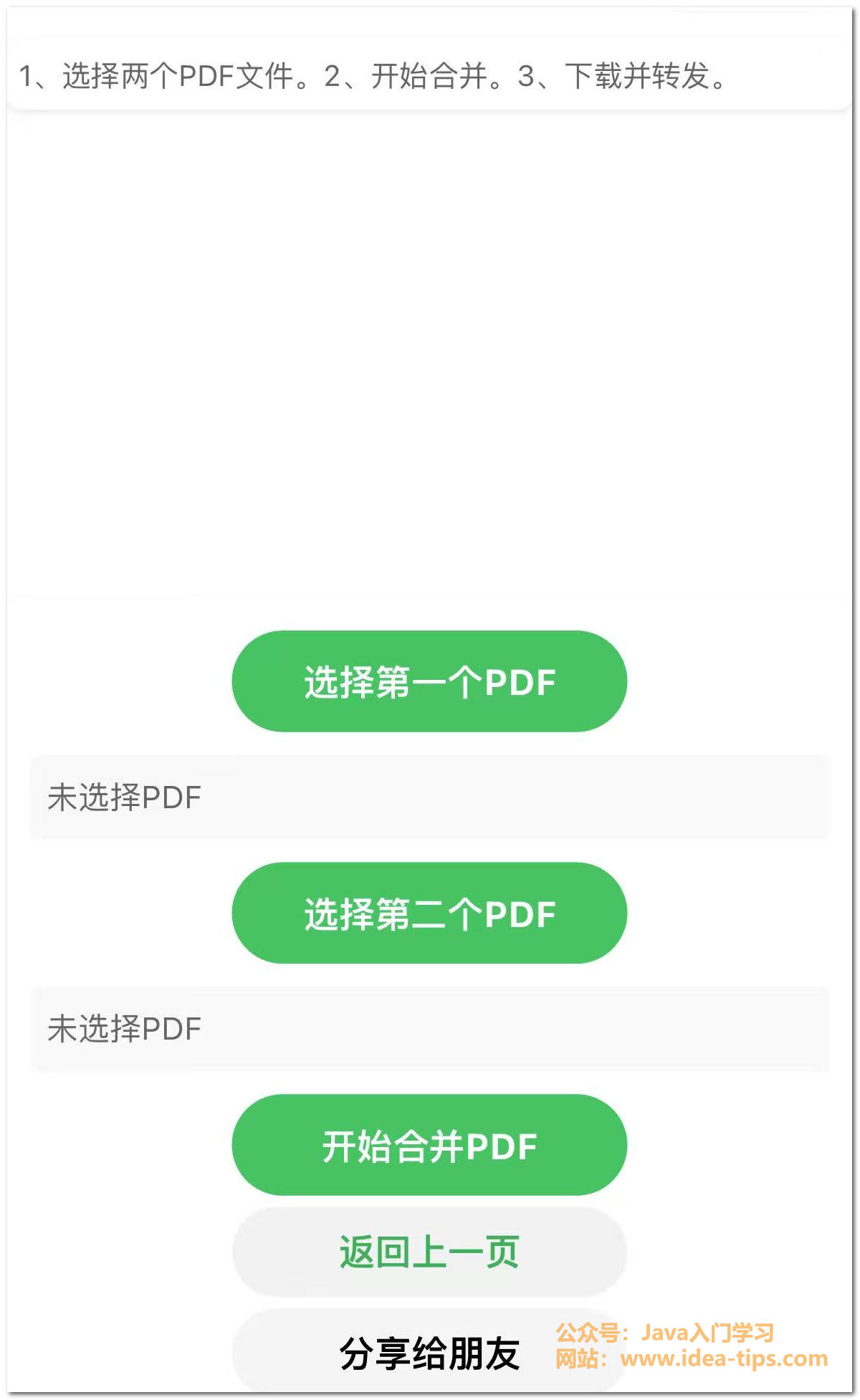Share with friends via 分享给朋友
This screenshot has height=1400, width=860.
[x=429, y=1353]
